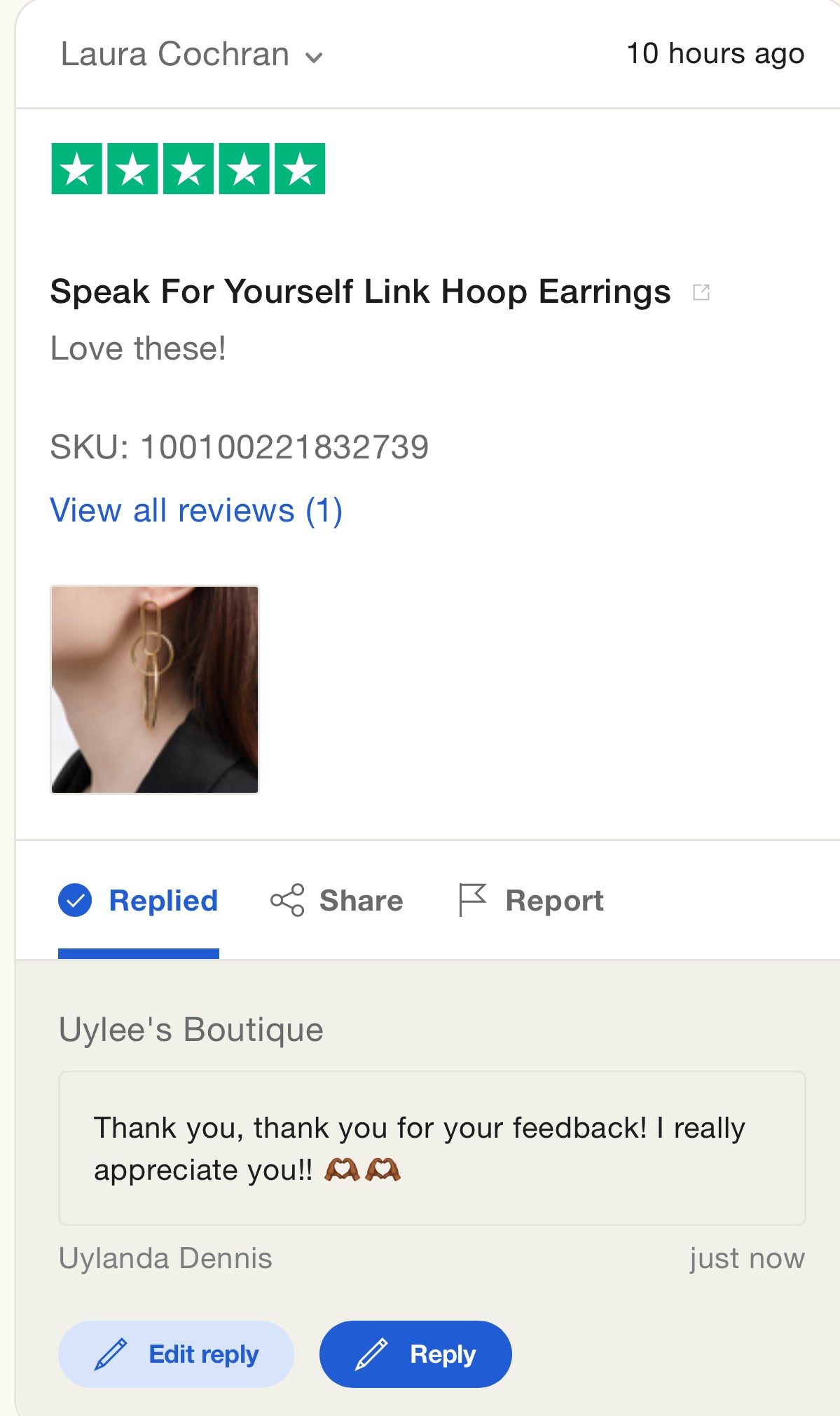Open View all reviews (1) link
Image resolution: width=840 pixels, height=1416 pixels.
point(196,510)
